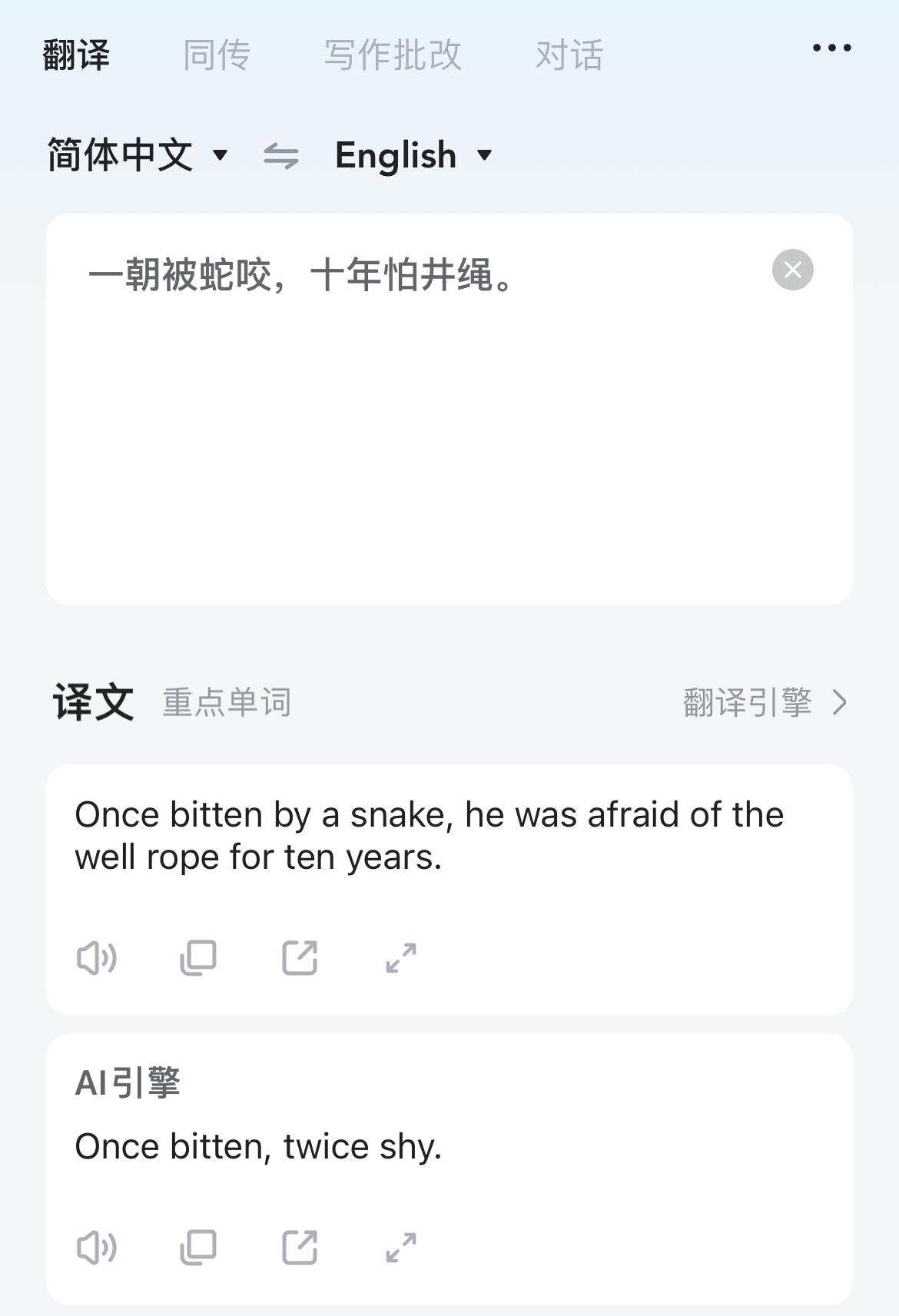Copy the AI引擎 translation text
The width and height of the screenshot is (899, 1316).
(198, 1248)
